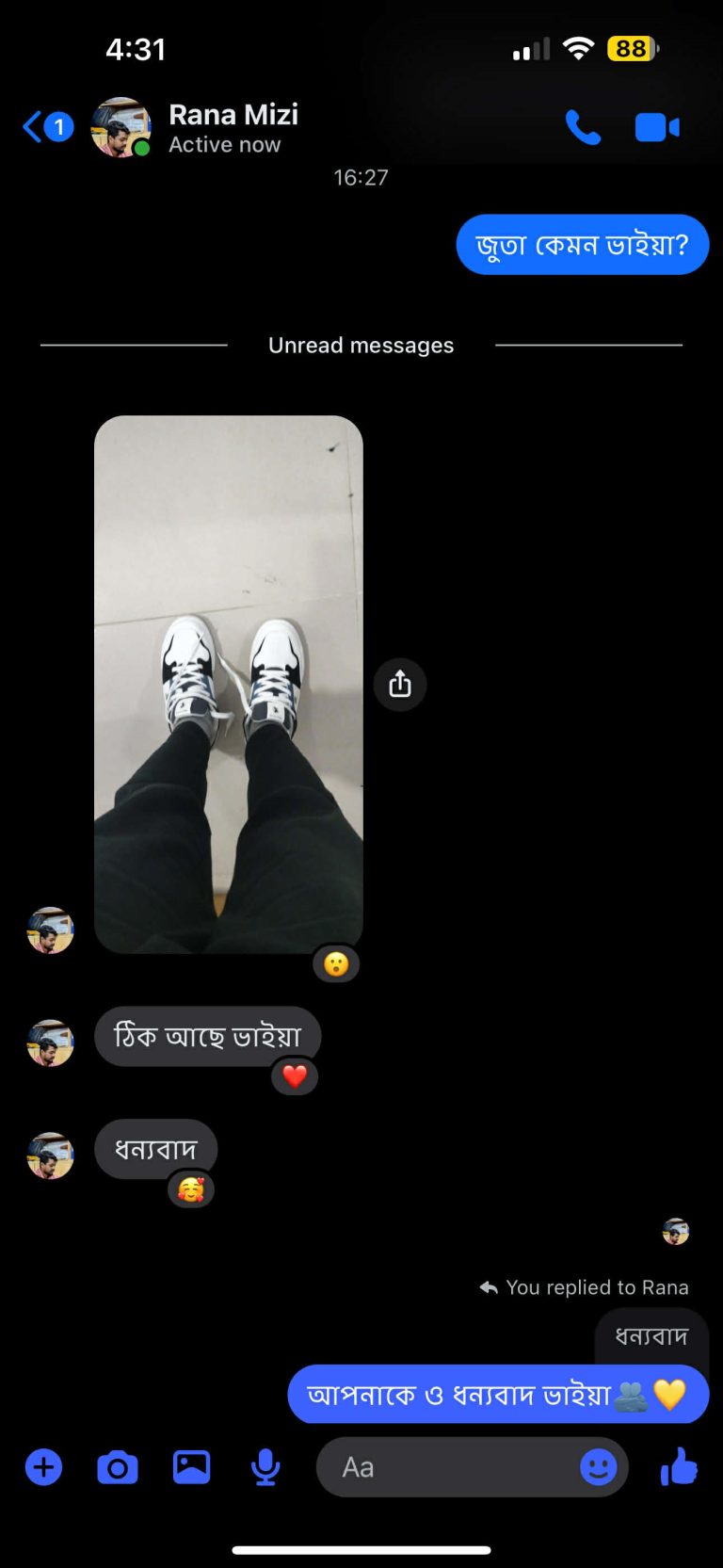Start a video call with Rana Mizi
Screen dimensions: 723x1568
[x=657, y=127]
